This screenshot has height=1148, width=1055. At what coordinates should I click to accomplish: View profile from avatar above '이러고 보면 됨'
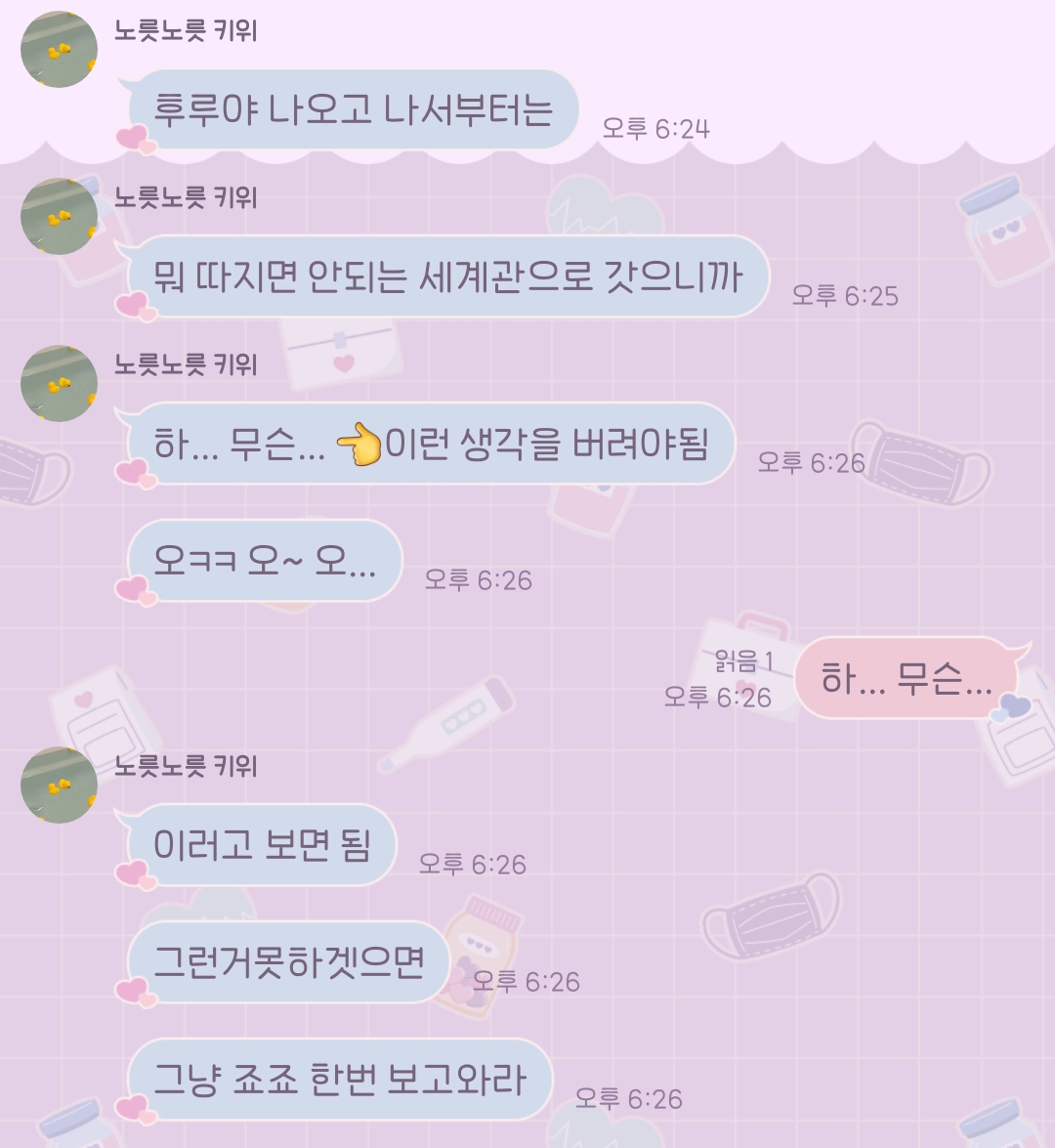click(x=59, y=785)
